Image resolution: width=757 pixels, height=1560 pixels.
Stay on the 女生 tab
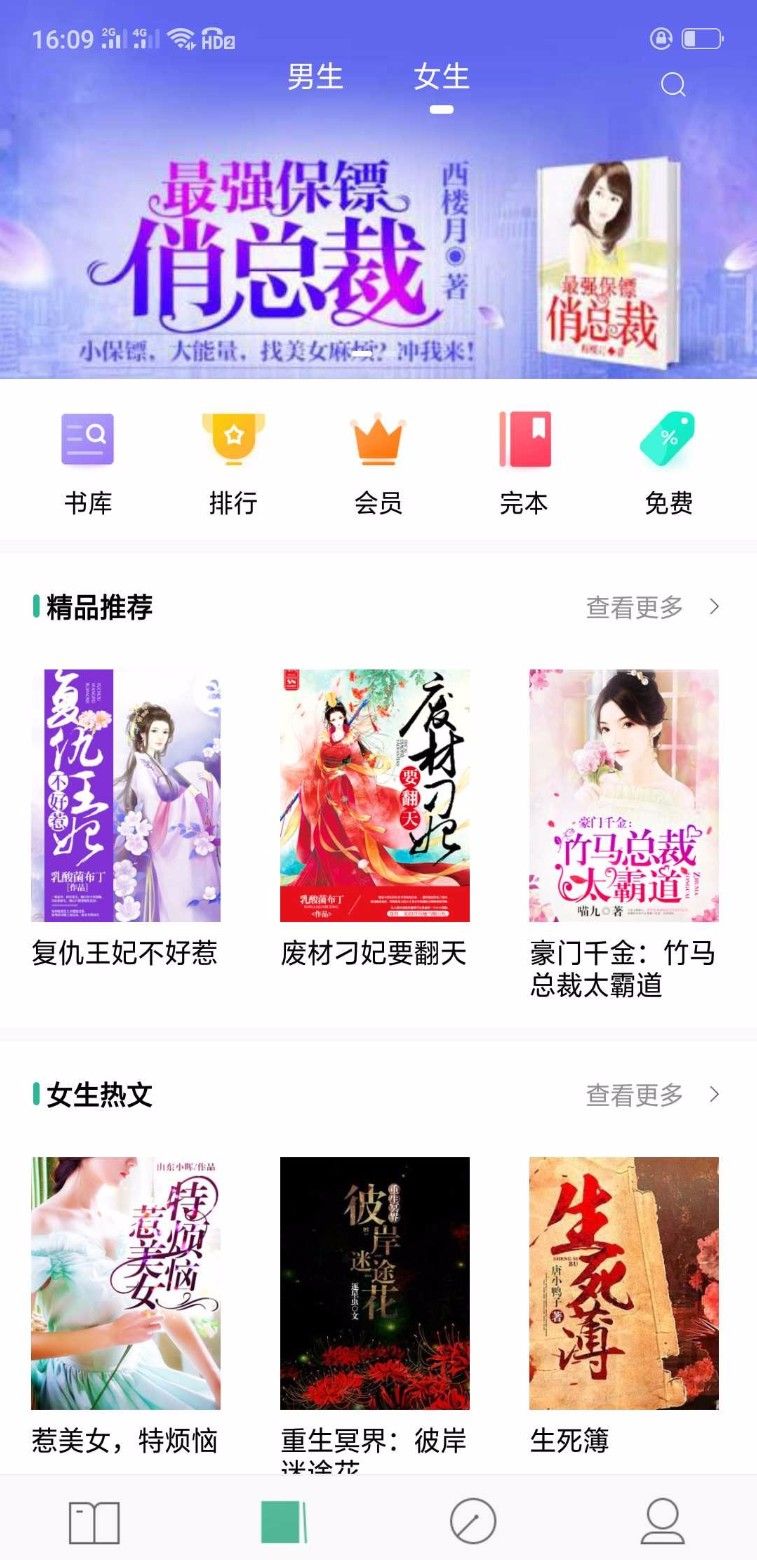click(x=441, y=78)
